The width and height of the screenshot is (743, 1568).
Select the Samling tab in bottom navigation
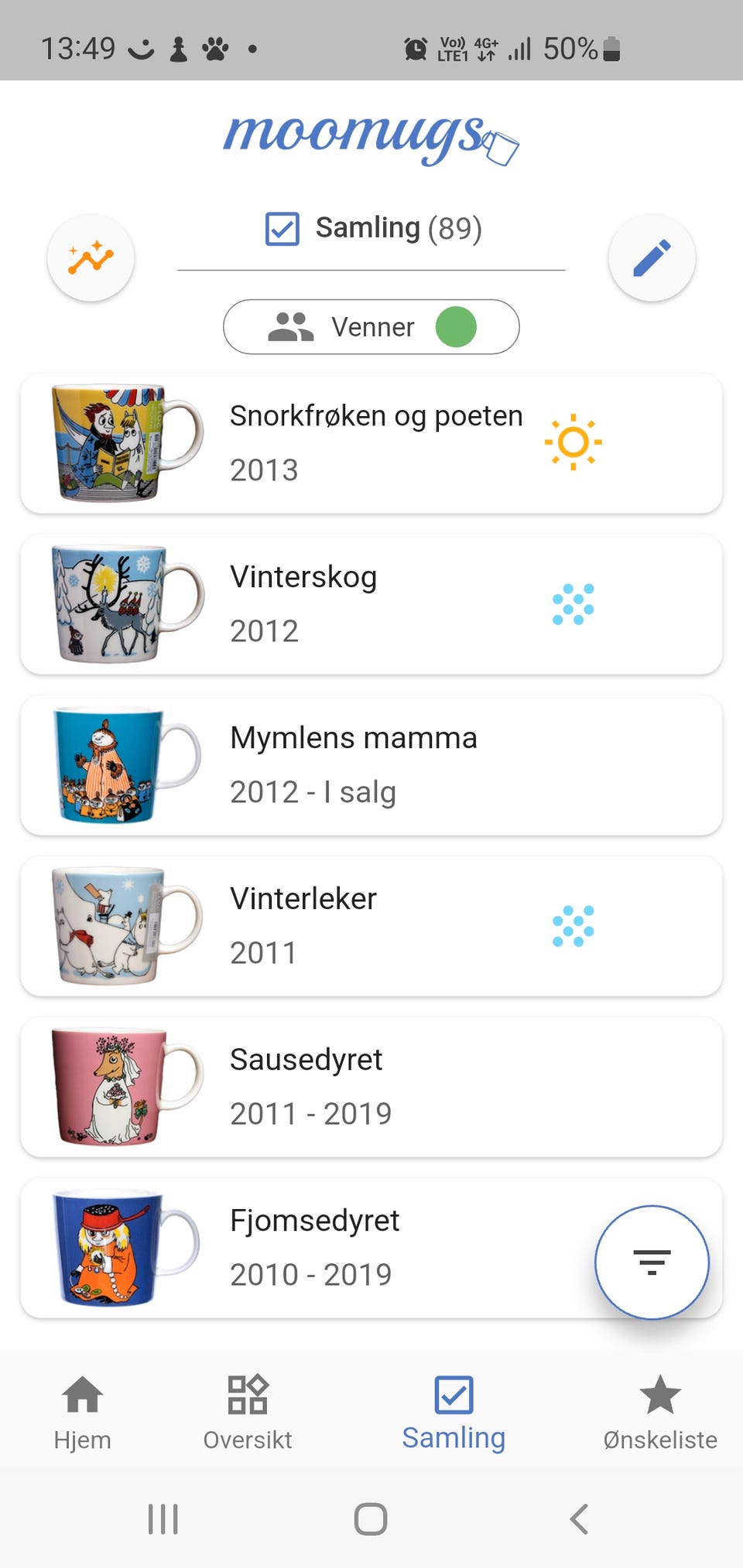[454, 1413]
